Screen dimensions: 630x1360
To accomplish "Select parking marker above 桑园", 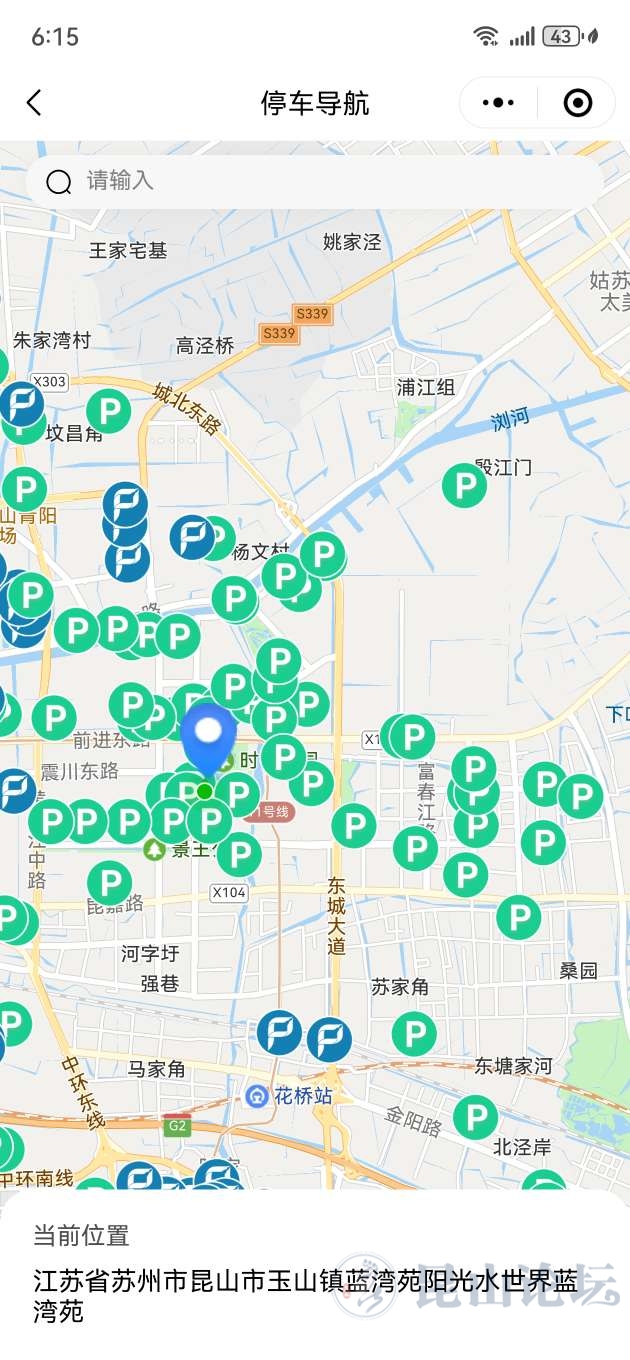I will 519,916.
